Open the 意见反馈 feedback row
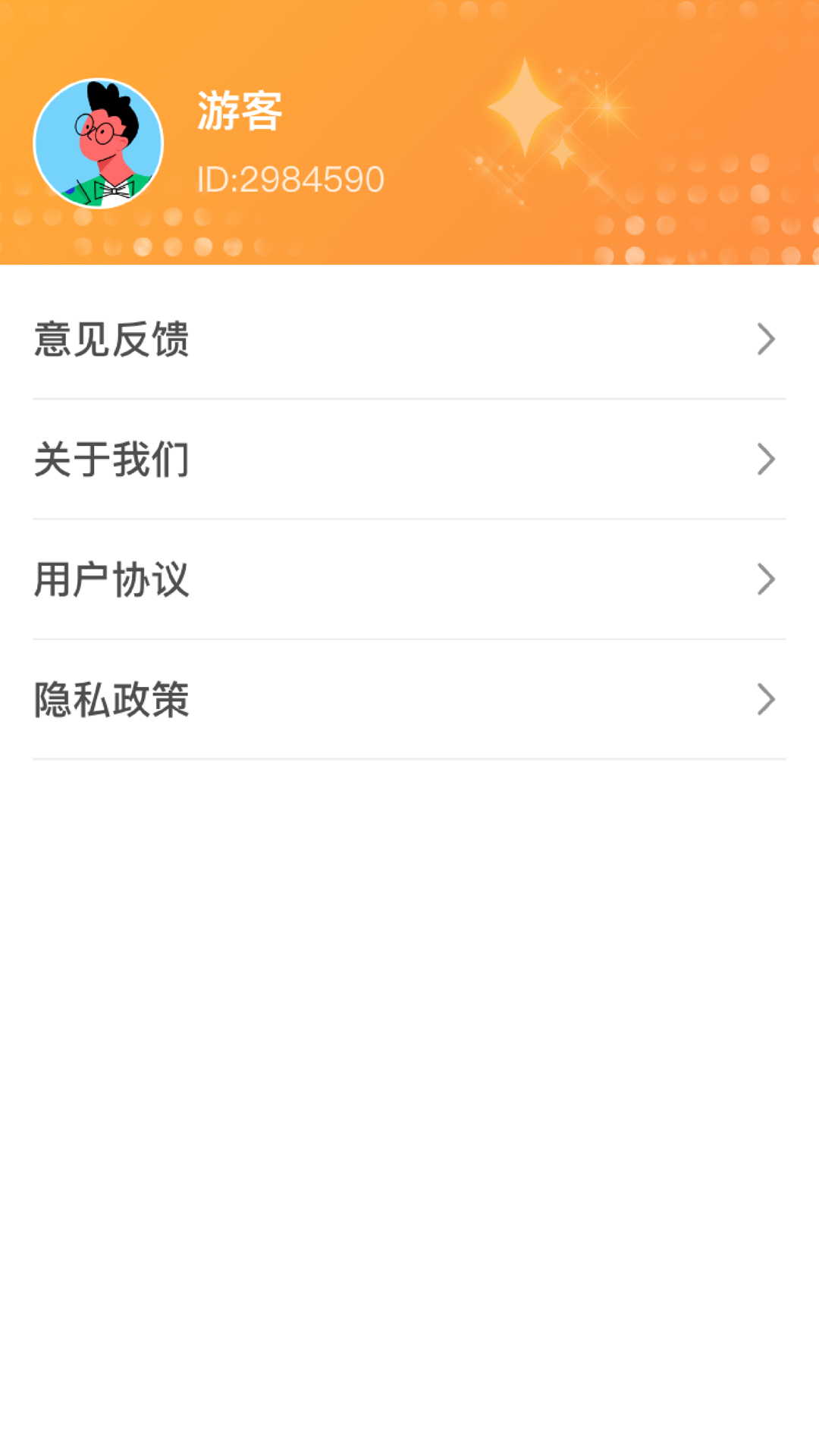Image resolution: width=819 pixels, height=1456 pixels. (409, 339)
